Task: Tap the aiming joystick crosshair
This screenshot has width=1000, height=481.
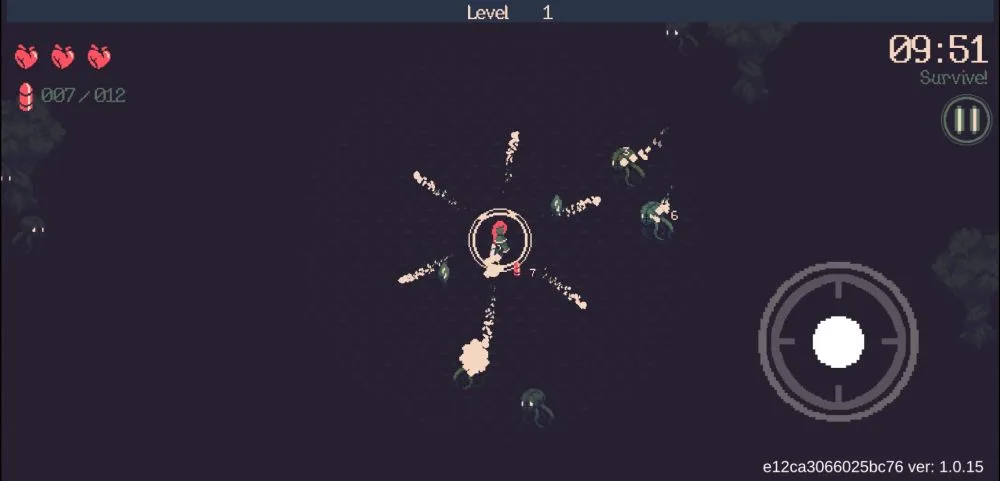Action: tap(838, 341)
